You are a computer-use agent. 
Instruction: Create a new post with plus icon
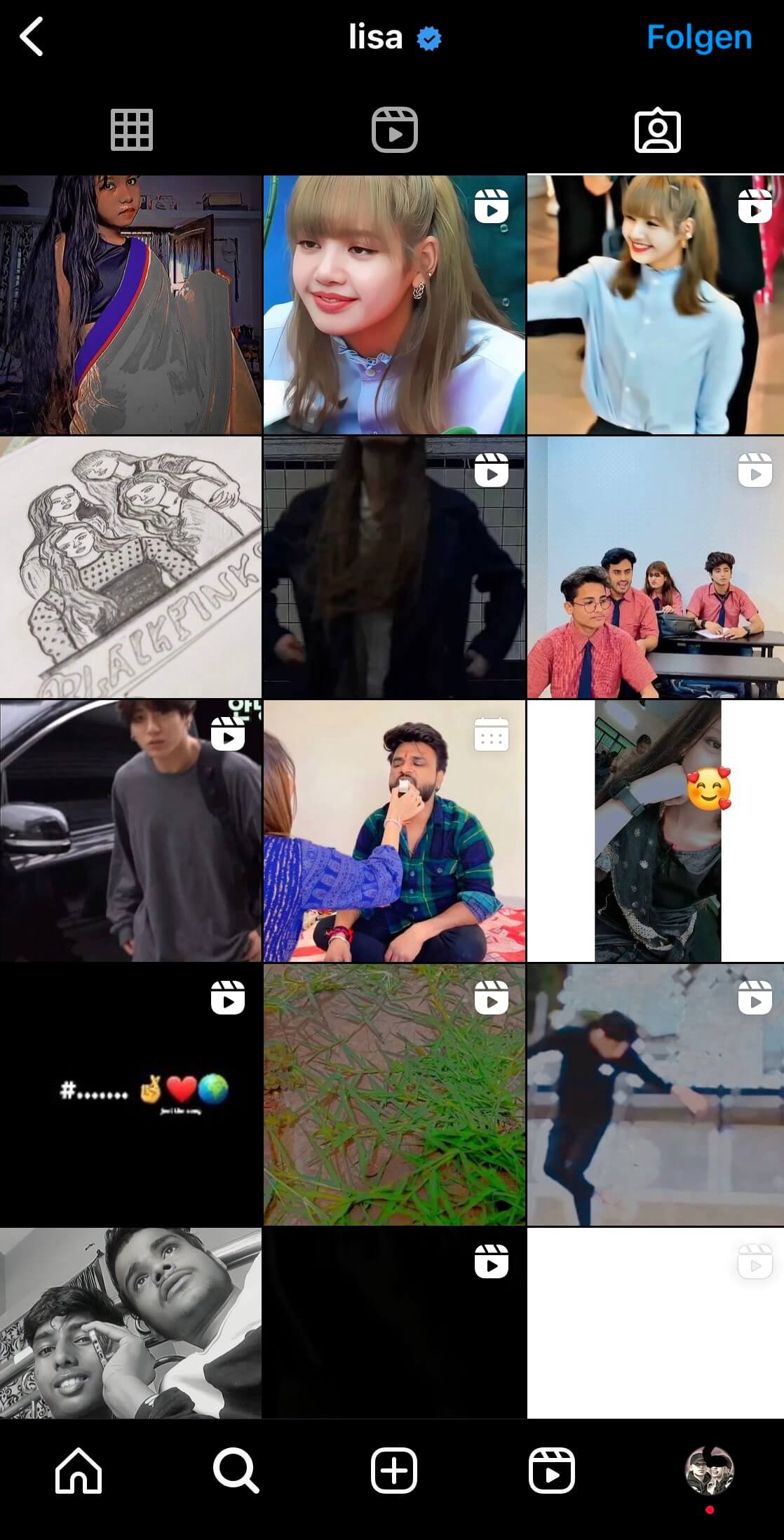(x=394, y=1470)
